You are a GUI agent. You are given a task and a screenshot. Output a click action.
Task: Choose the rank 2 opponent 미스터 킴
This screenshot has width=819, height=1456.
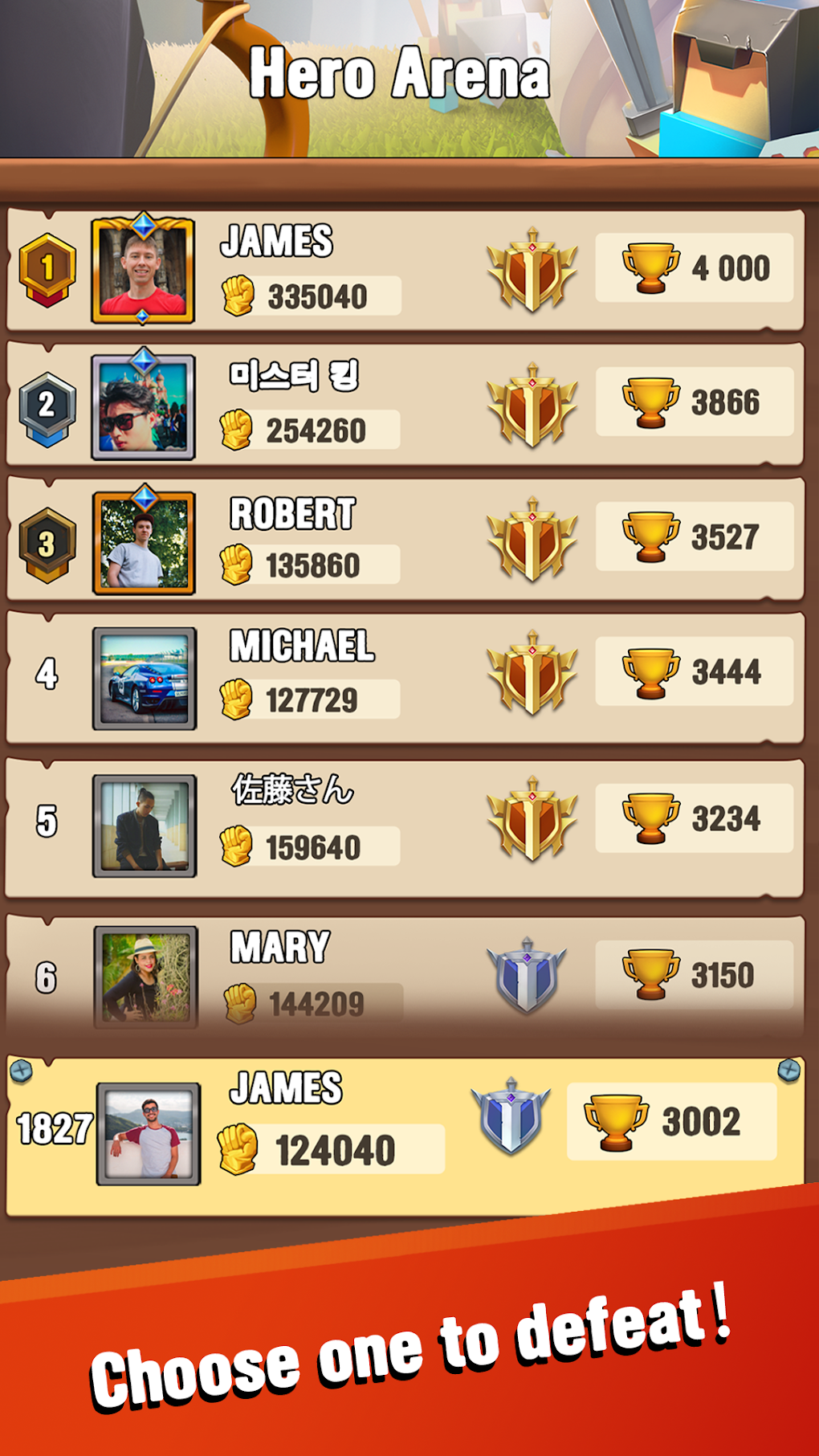click(405, 405)
